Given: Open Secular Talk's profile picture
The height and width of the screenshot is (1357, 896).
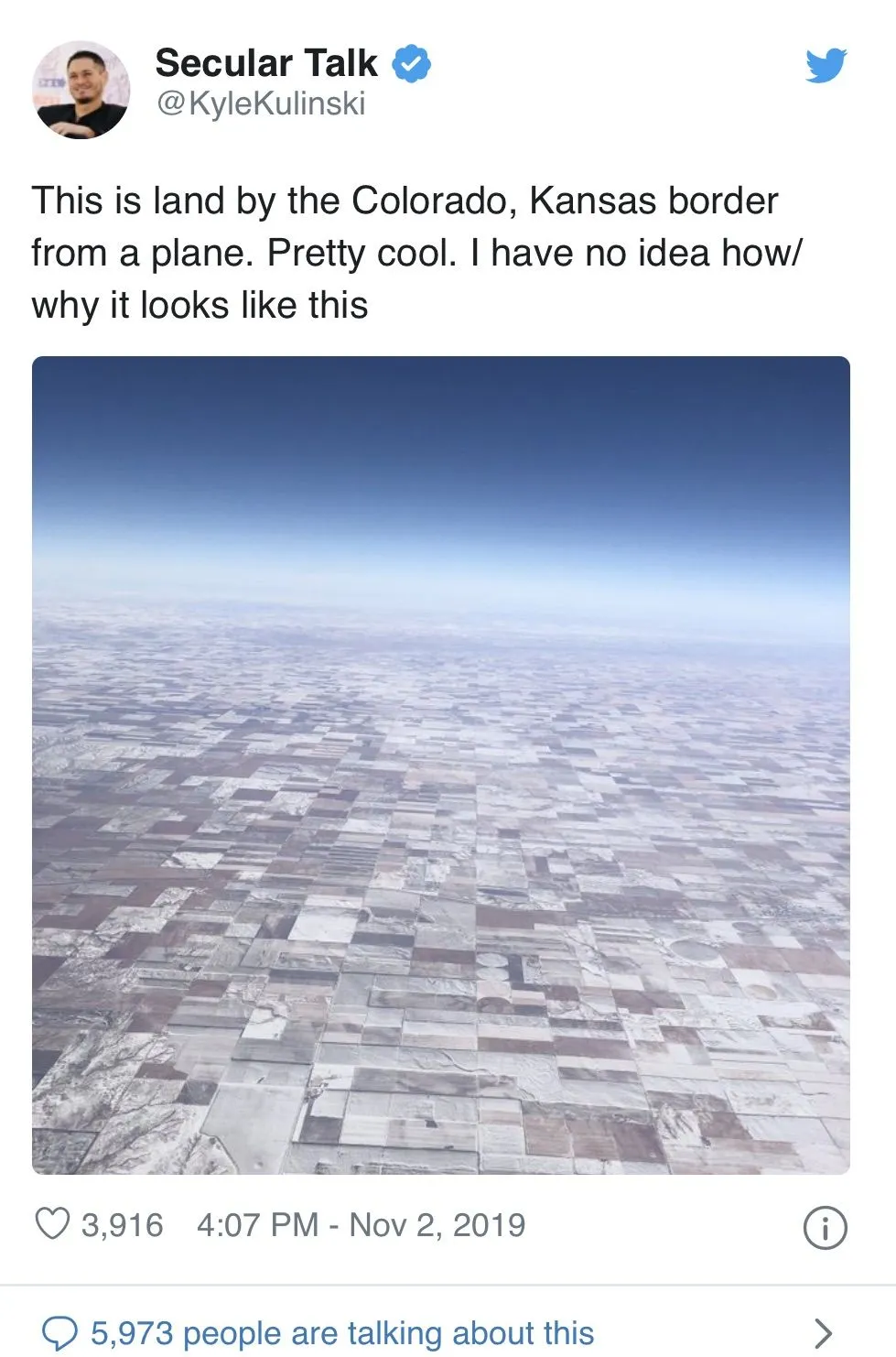Looking at the screenshot, I should [81, 90].
